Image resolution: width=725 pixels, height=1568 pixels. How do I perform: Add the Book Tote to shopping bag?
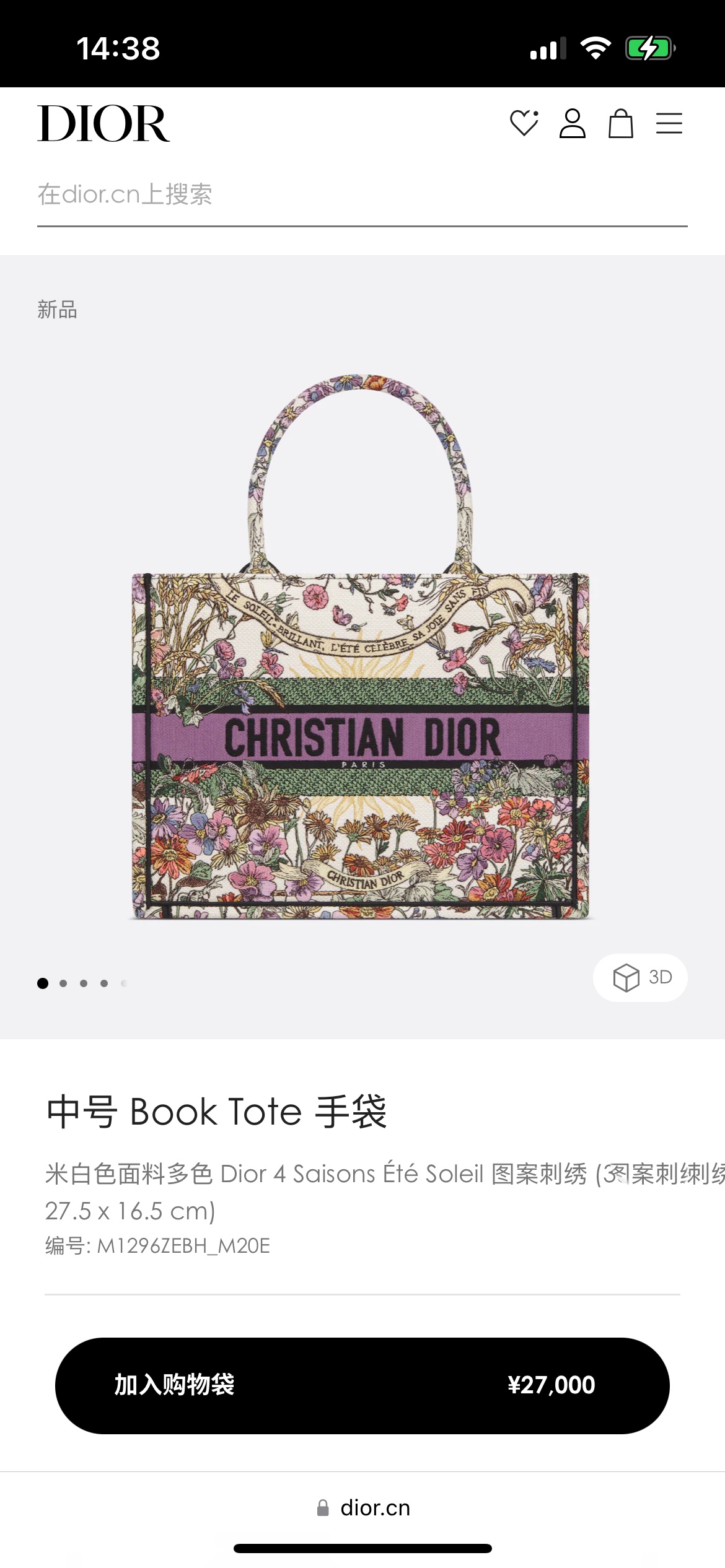362,1385
